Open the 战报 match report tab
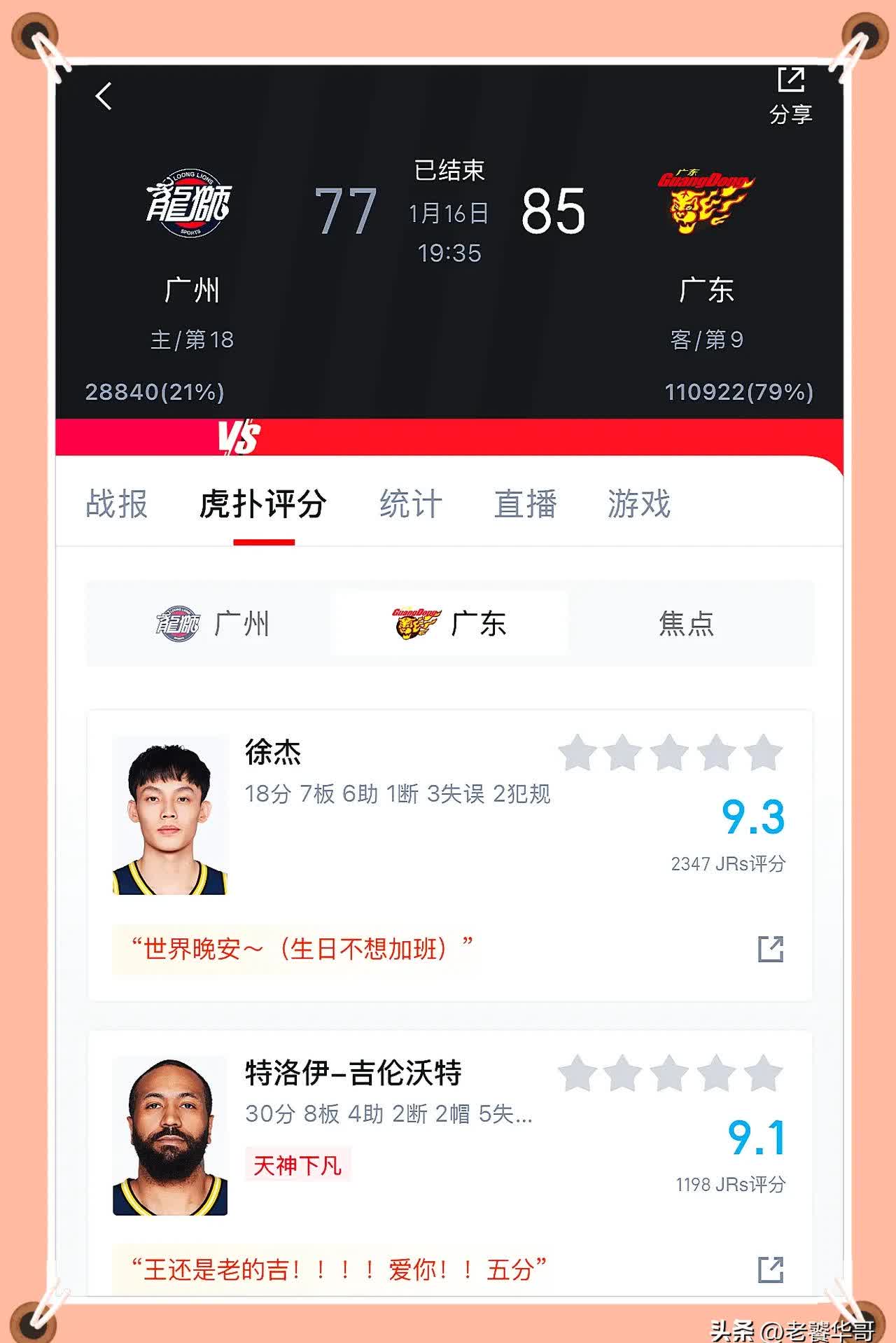 [116, 503]
